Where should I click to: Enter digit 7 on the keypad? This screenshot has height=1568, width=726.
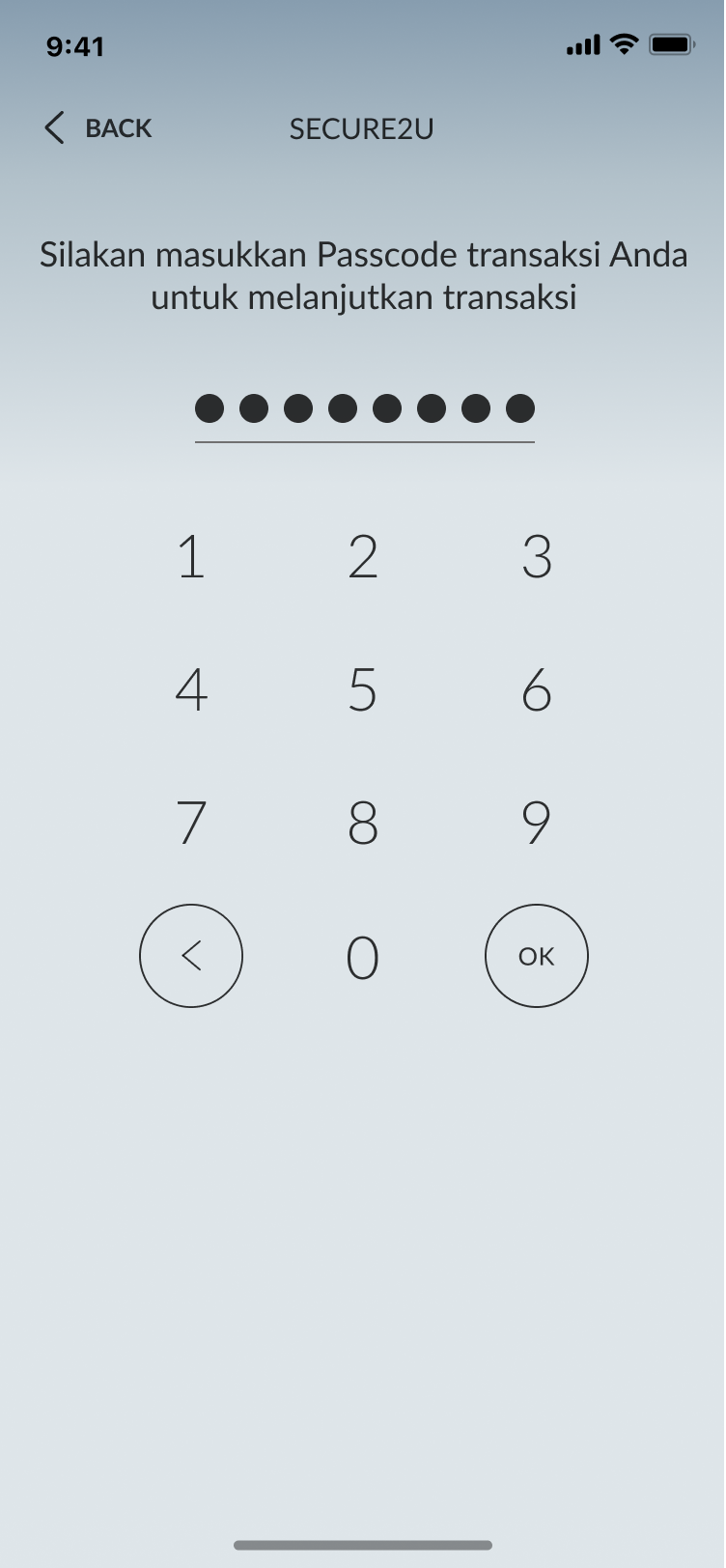coord(191,824)
